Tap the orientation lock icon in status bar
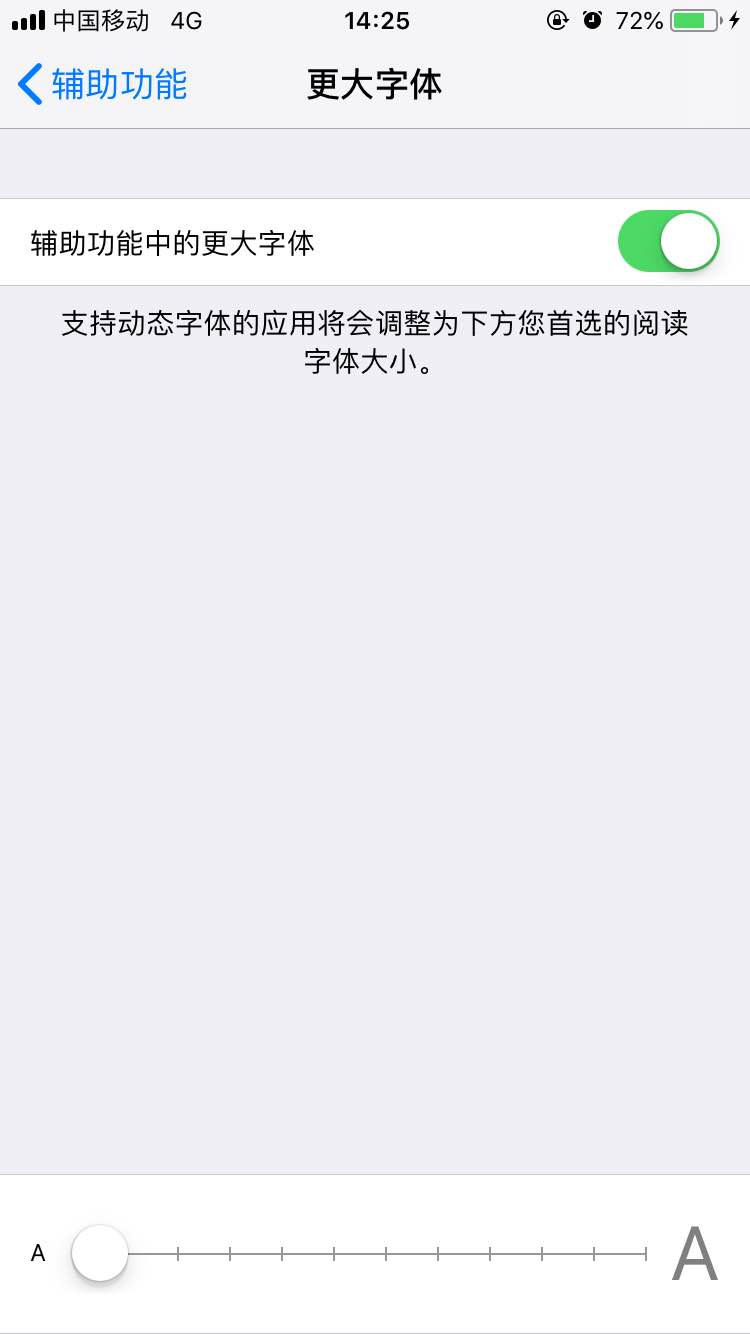 click(x=558, y=19)
